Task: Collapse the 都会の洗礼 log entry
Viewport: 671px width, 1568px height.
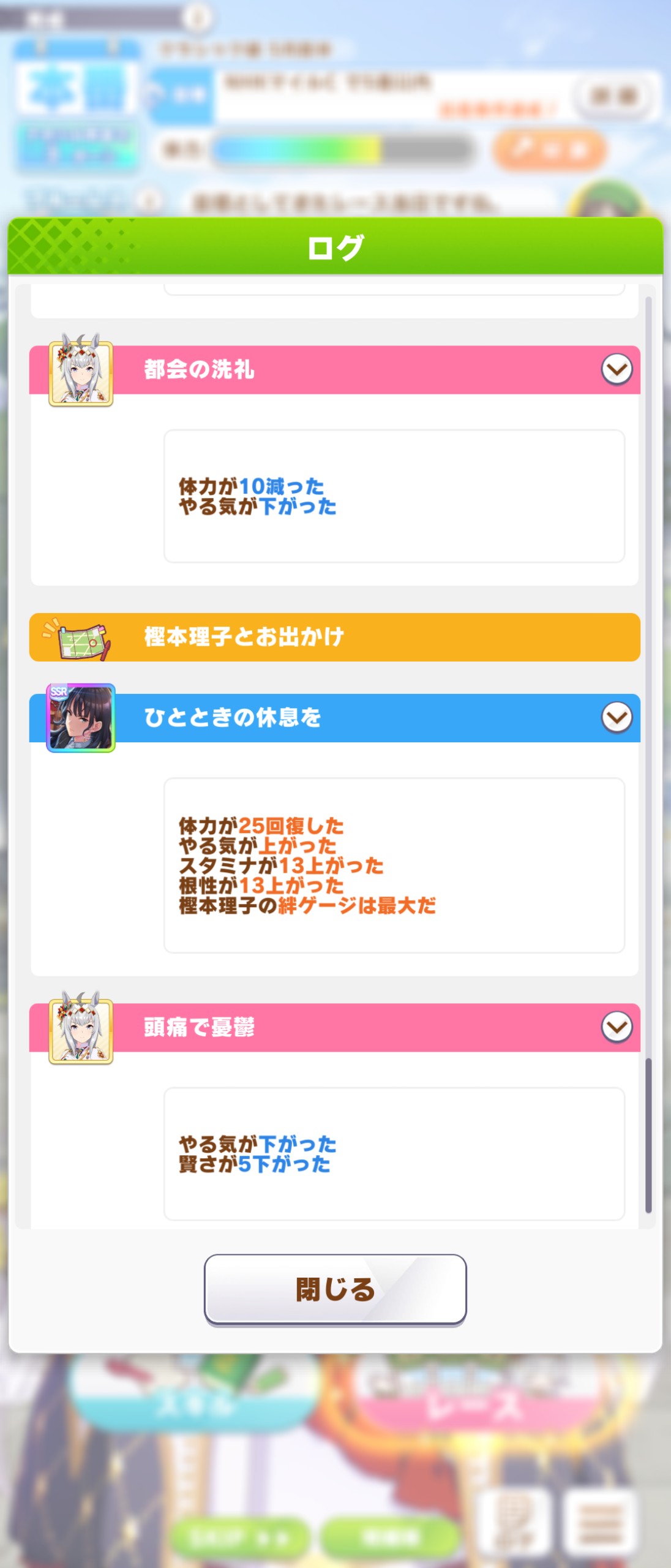Action: tap(617, 369)
